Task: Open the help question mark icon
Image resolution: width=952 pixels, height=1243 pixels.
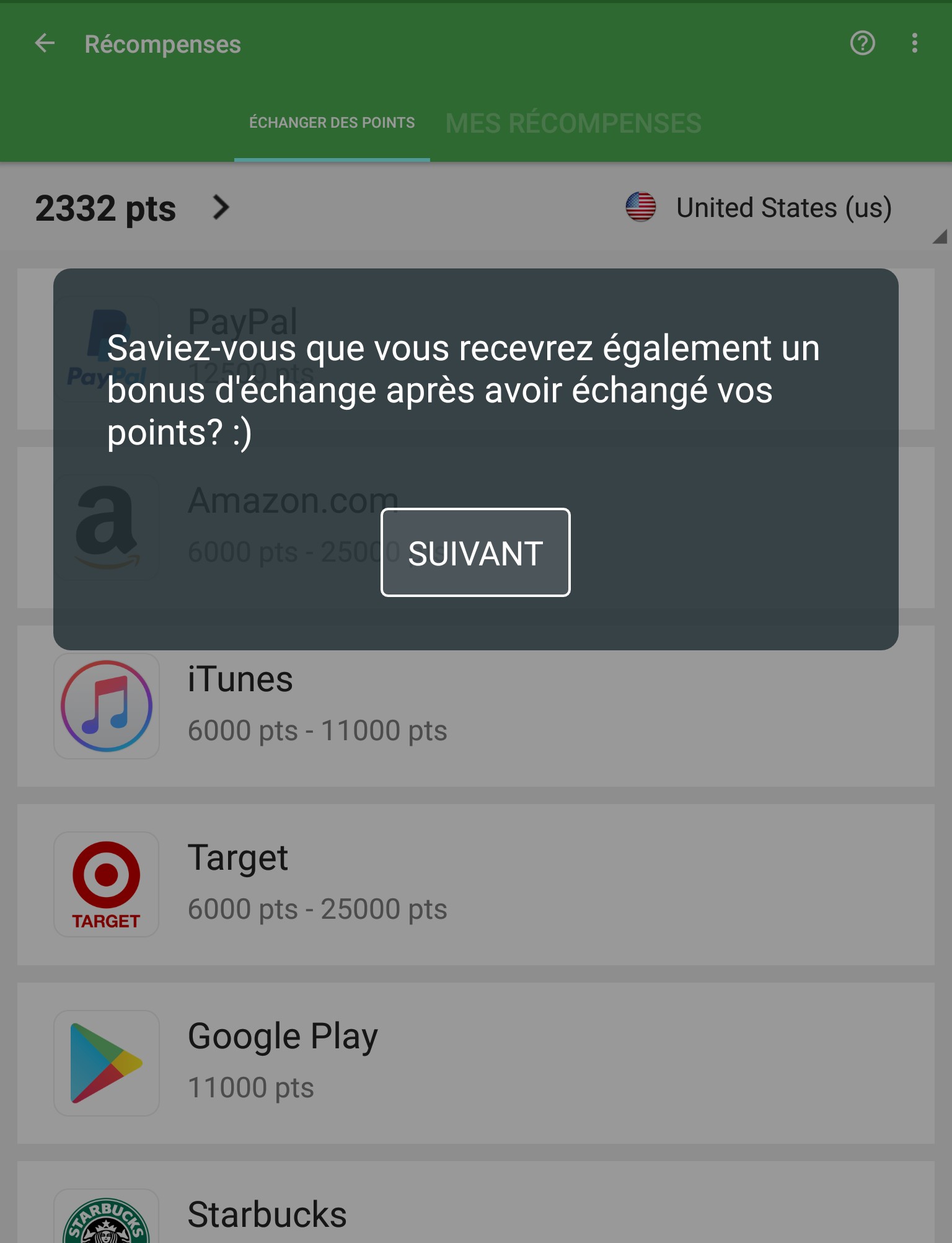Action: click(x=862, y=43)
